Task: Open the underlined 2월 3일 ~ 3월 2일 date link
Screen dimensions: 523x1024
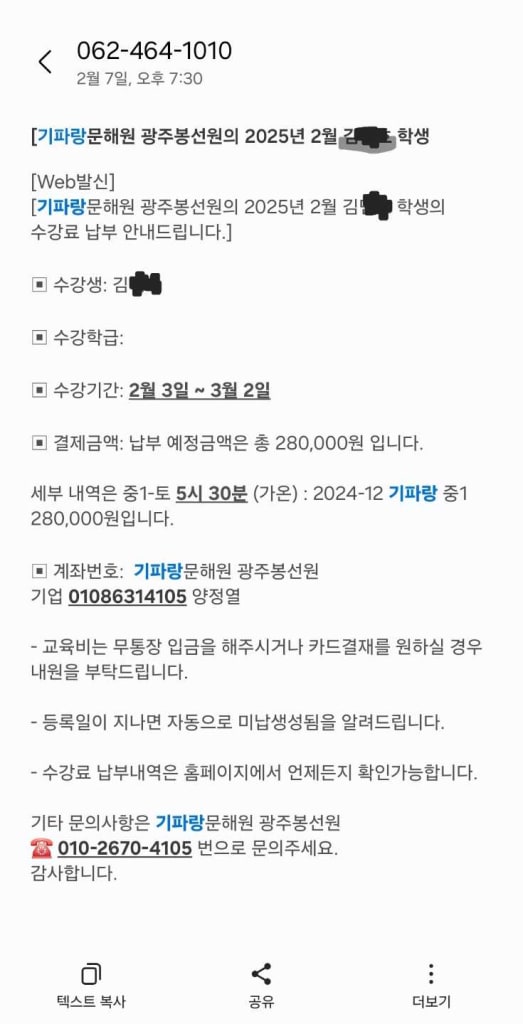Action: pyautogui.click(x=199, y=391)
